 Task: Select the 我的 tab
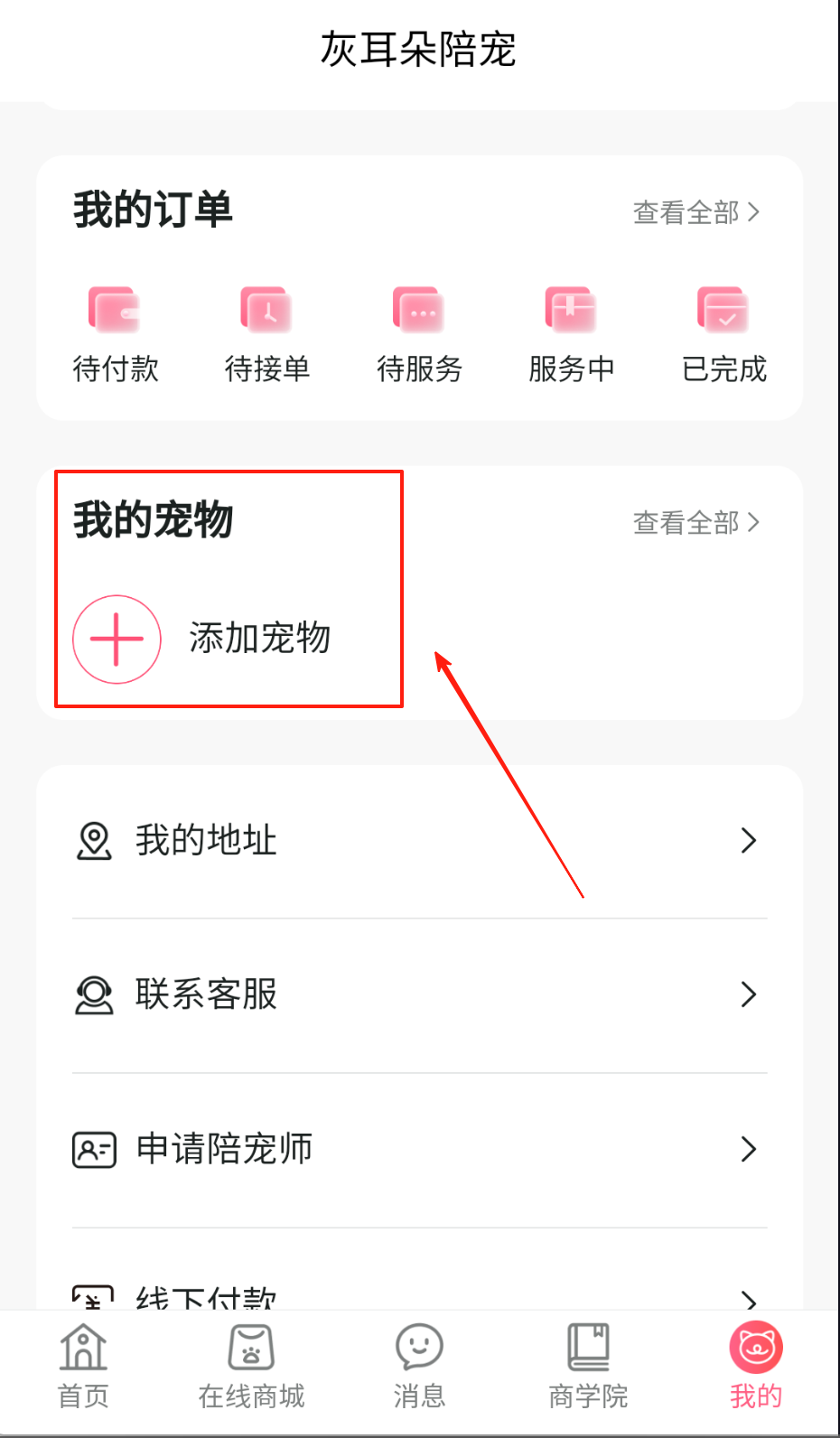coord(756,1367)
